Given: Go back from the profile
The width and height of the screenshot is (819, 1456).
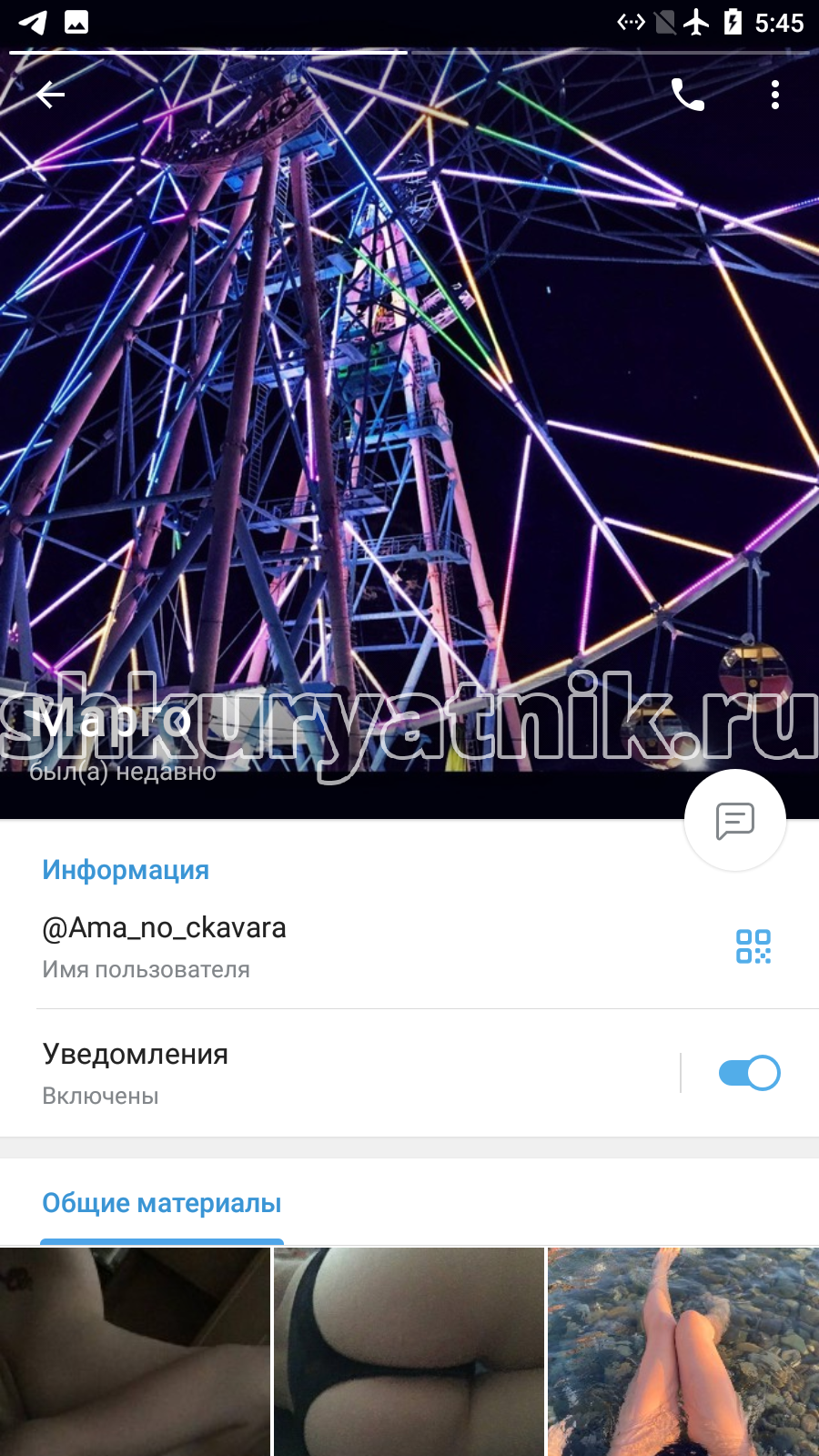Looking at the screenshot, I should [x=51, y=94].
